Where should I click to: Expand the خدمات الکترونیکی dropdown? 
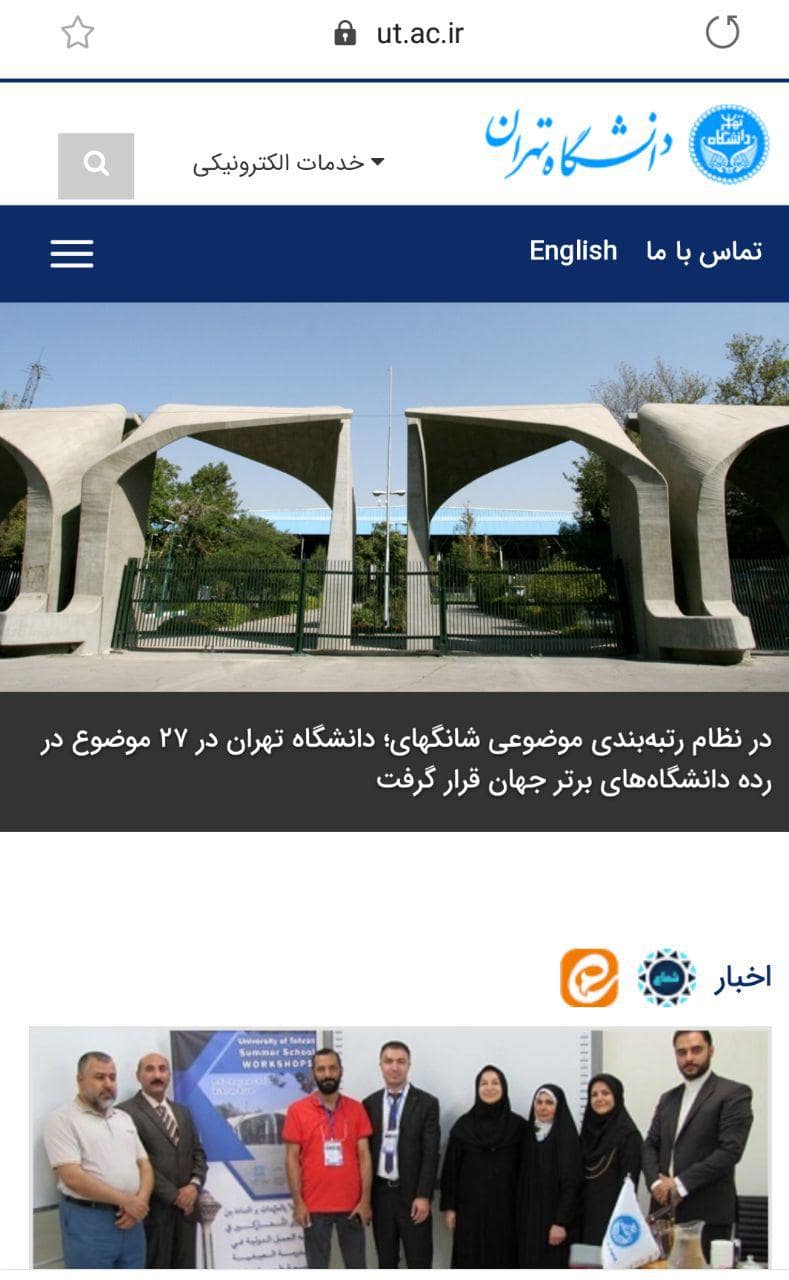(x=288, y=163)
